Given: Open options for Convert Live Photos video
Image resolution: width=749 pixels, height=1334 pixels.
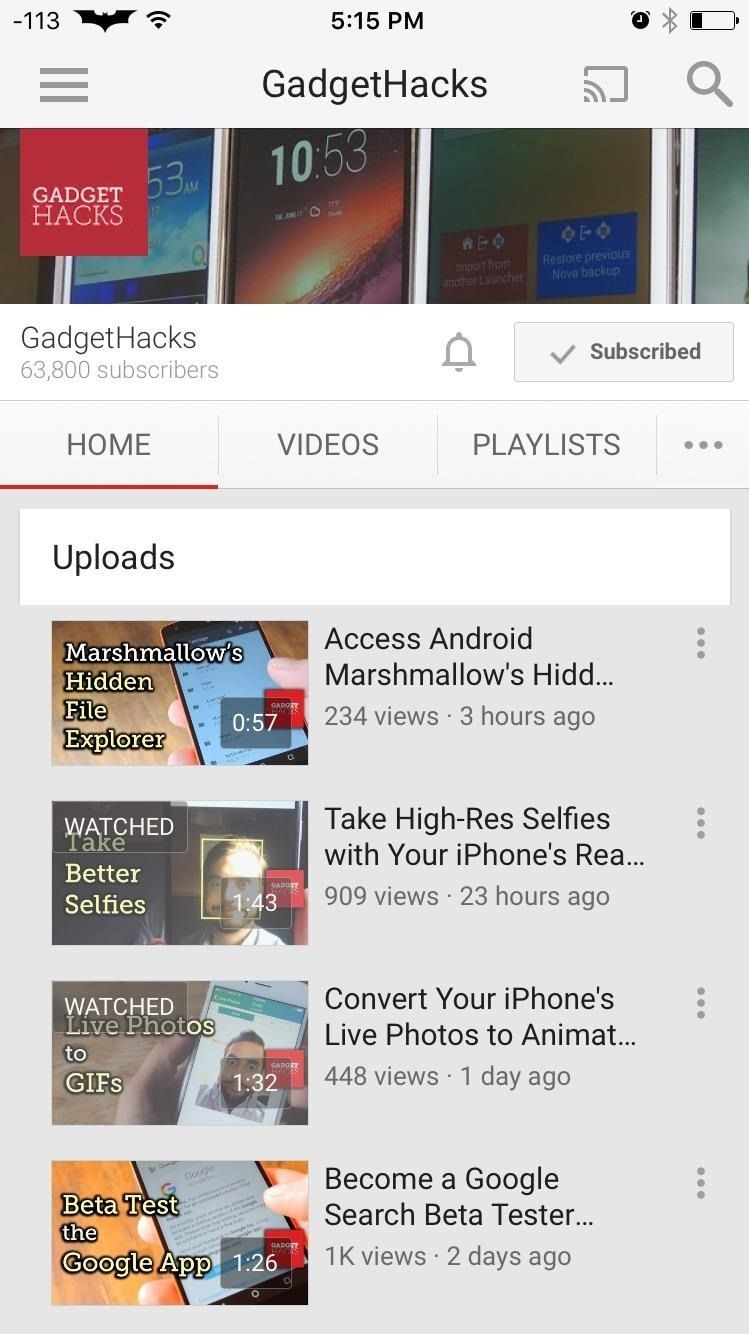Looking at the screenshot, I should (x=701, y=1003).
